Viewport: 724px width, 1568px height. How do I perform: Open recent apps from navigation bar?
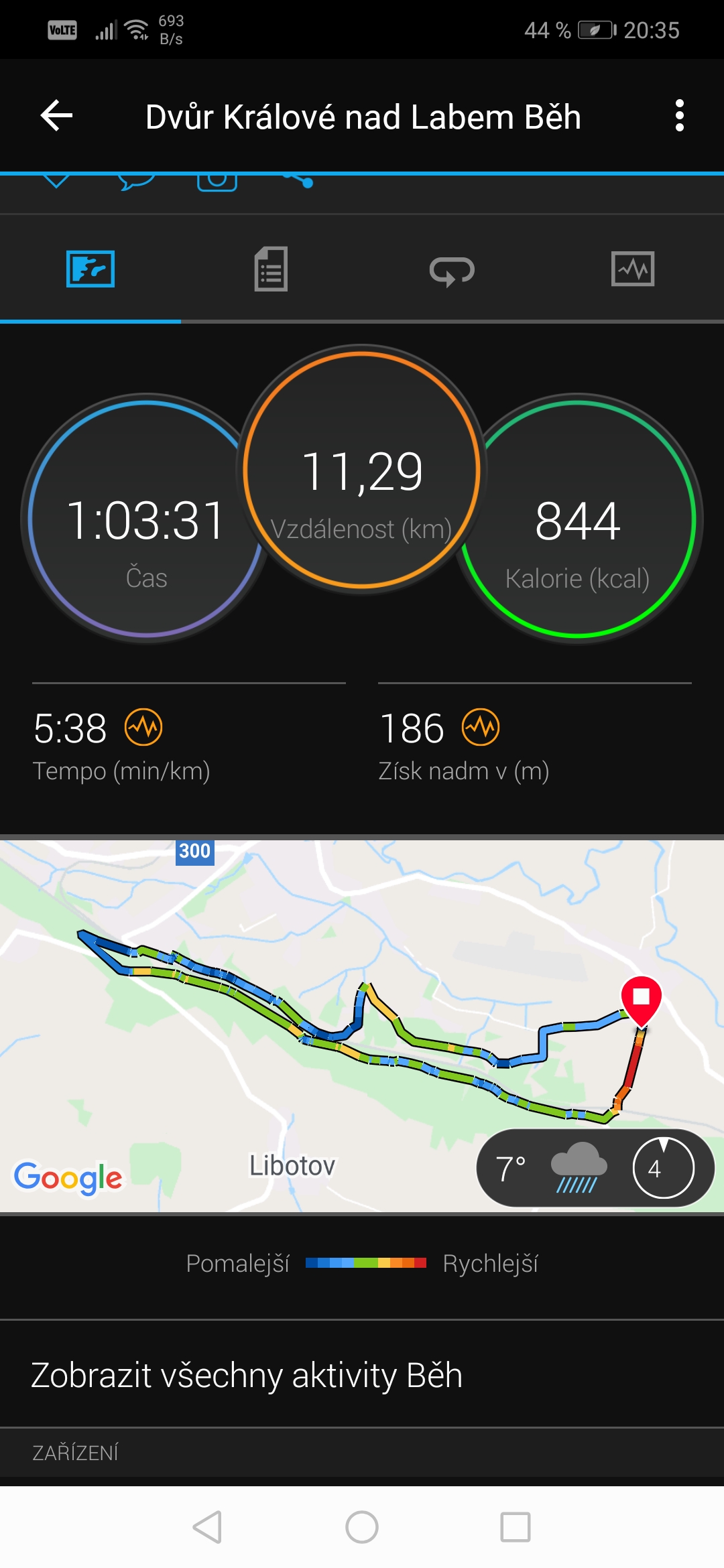pos(516,1527)
